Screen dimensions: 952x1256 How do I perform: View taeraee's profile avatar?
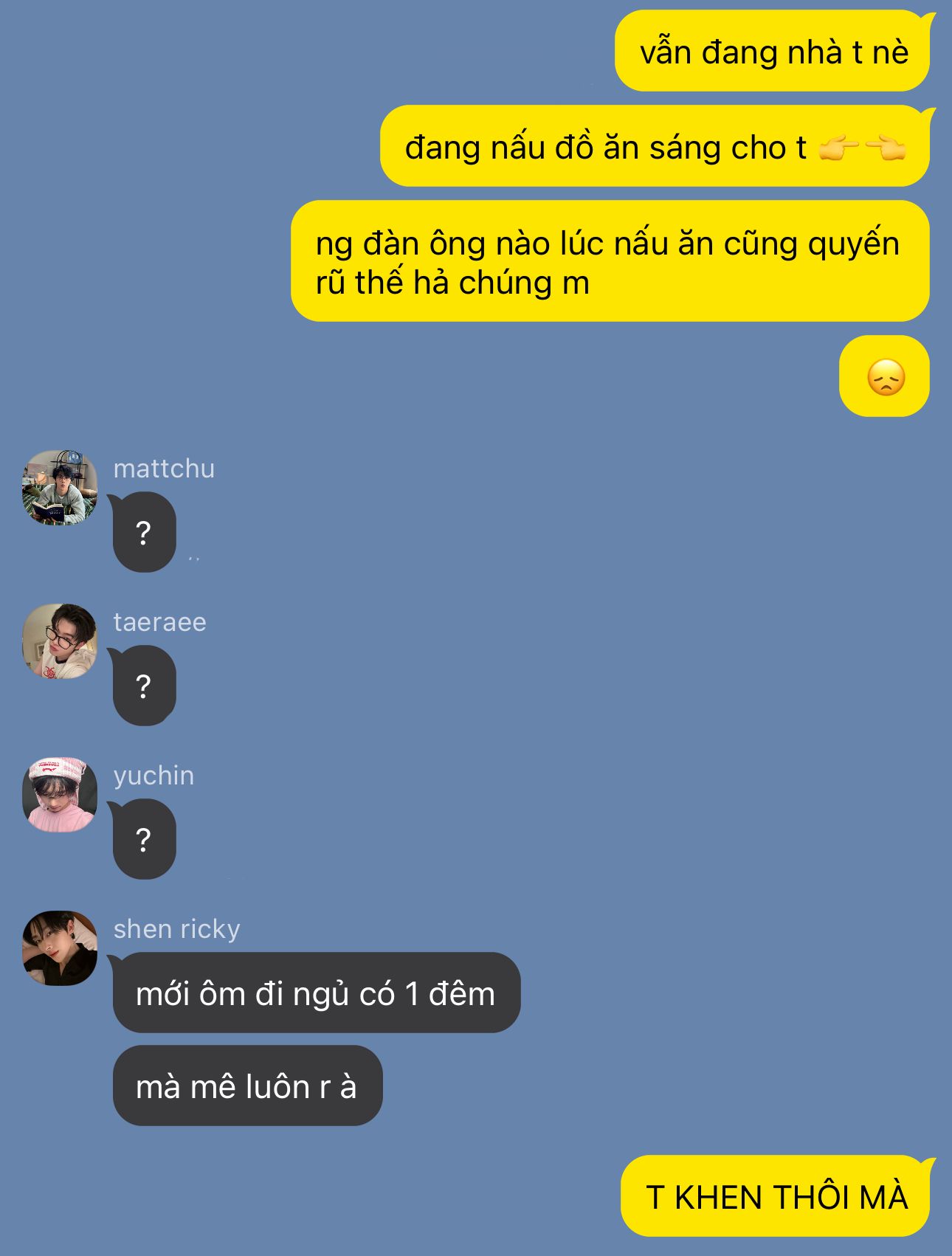[x=60, y=641]
